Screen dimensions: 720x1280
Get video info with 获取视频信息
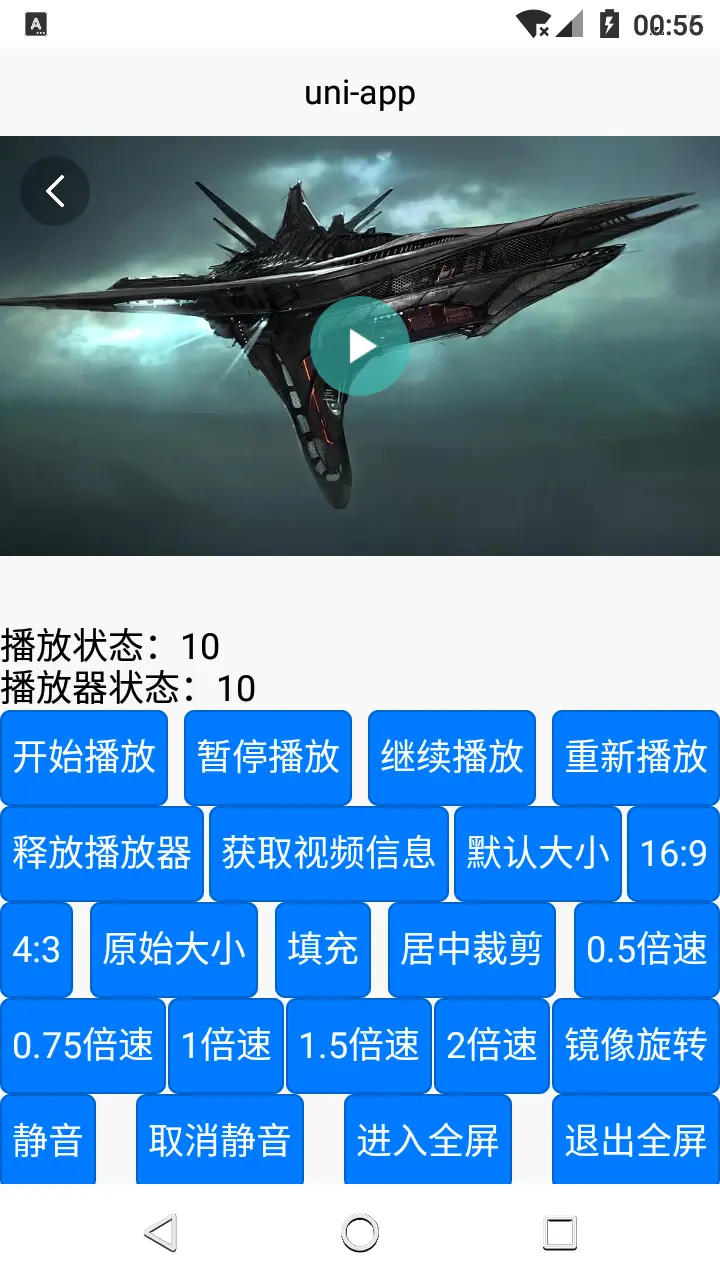[329, 853]
